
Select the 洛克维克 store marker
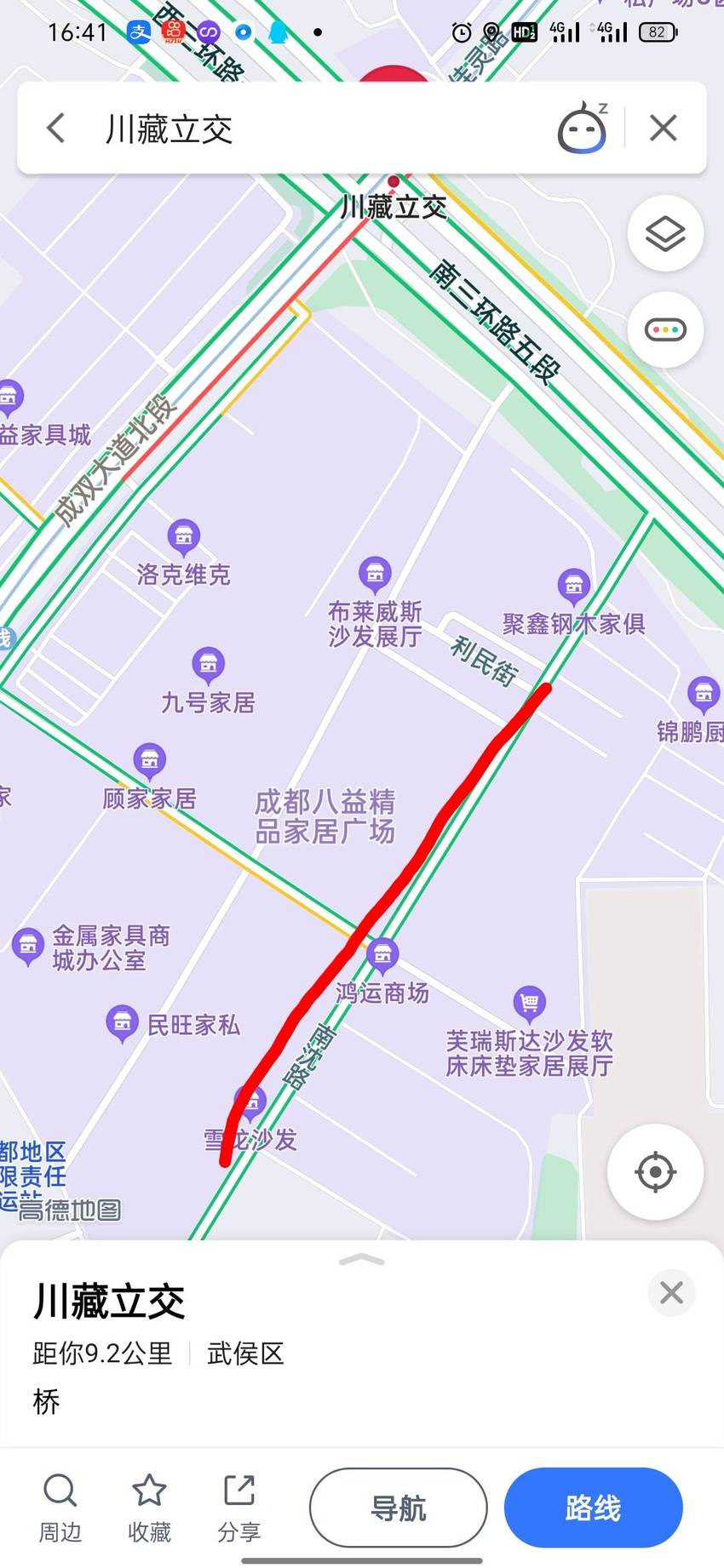click(183, 537)
